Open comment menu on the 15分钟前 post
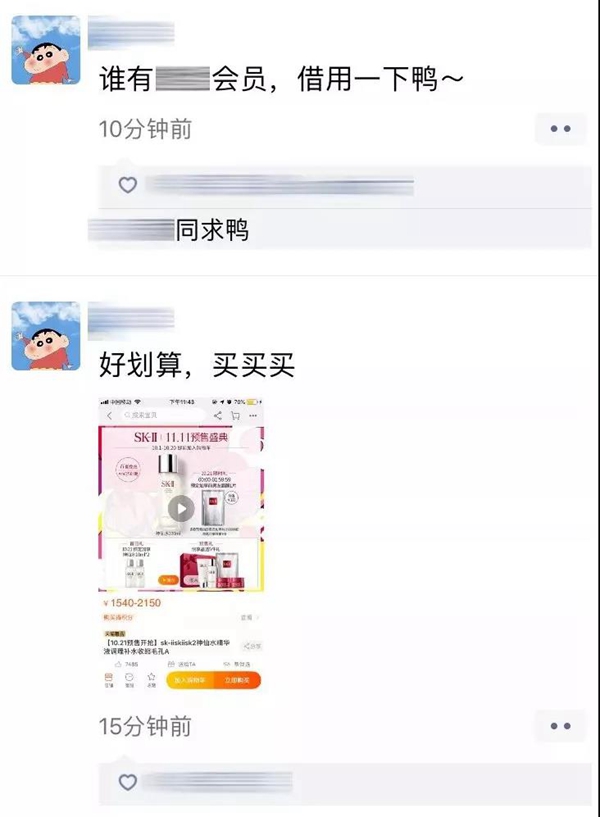Image resolution: width=600 pixels, height=817 pixels. [x=560, y=726]
